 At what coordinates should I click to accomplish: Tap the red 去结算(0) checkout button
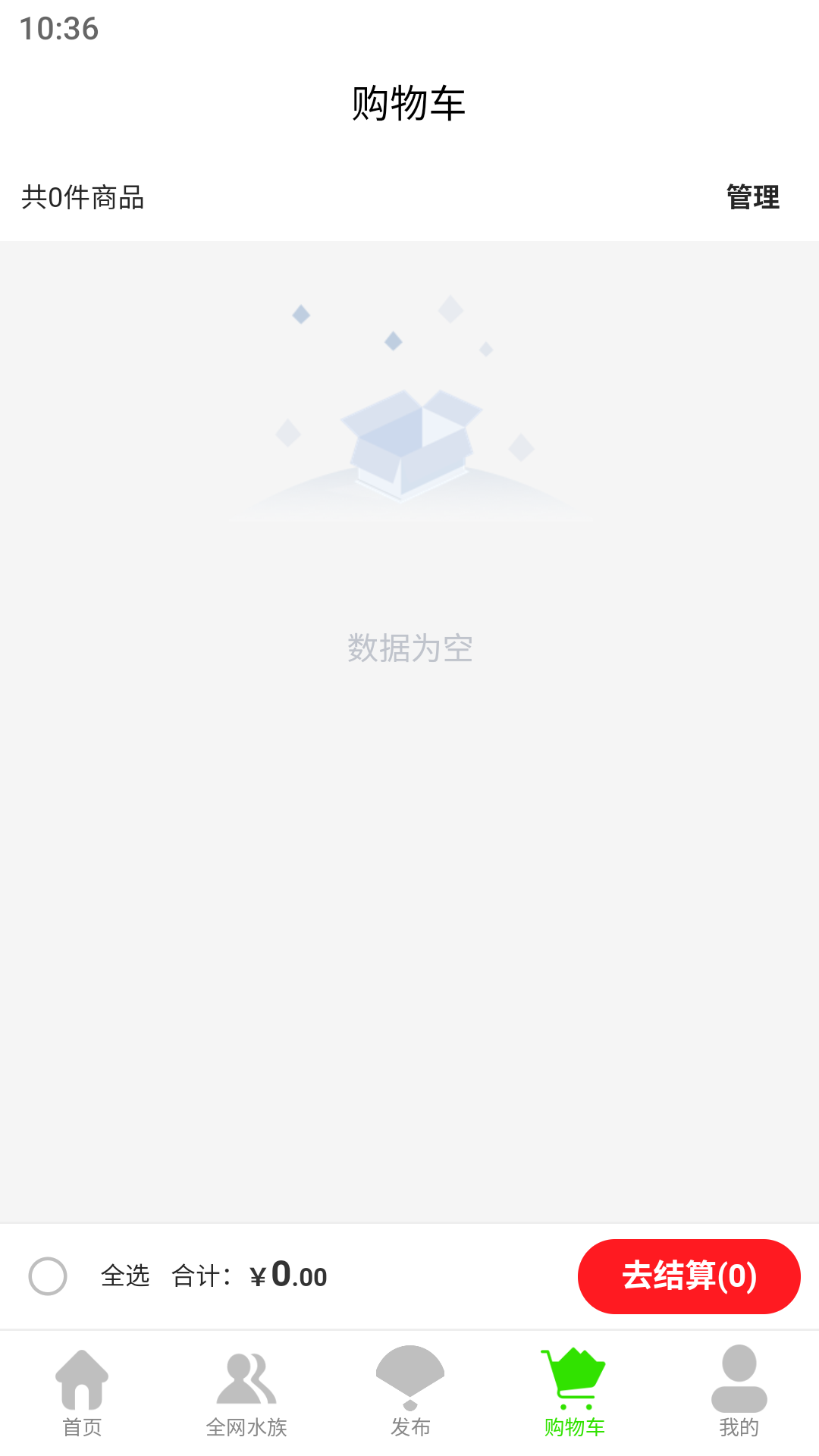689,1276
